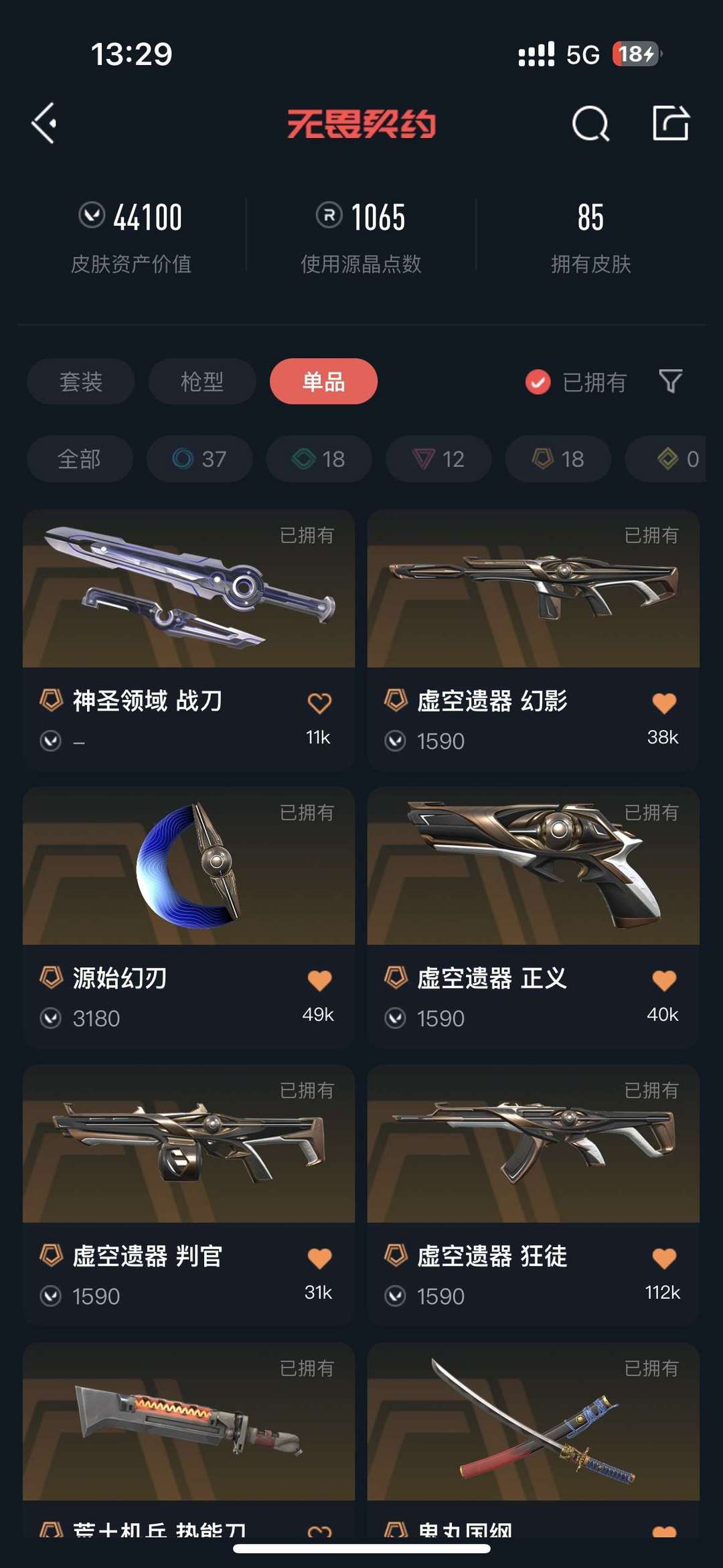Filter by the green diamond chip showing 18
The image size is (723, 1568).
click(319, 459)
